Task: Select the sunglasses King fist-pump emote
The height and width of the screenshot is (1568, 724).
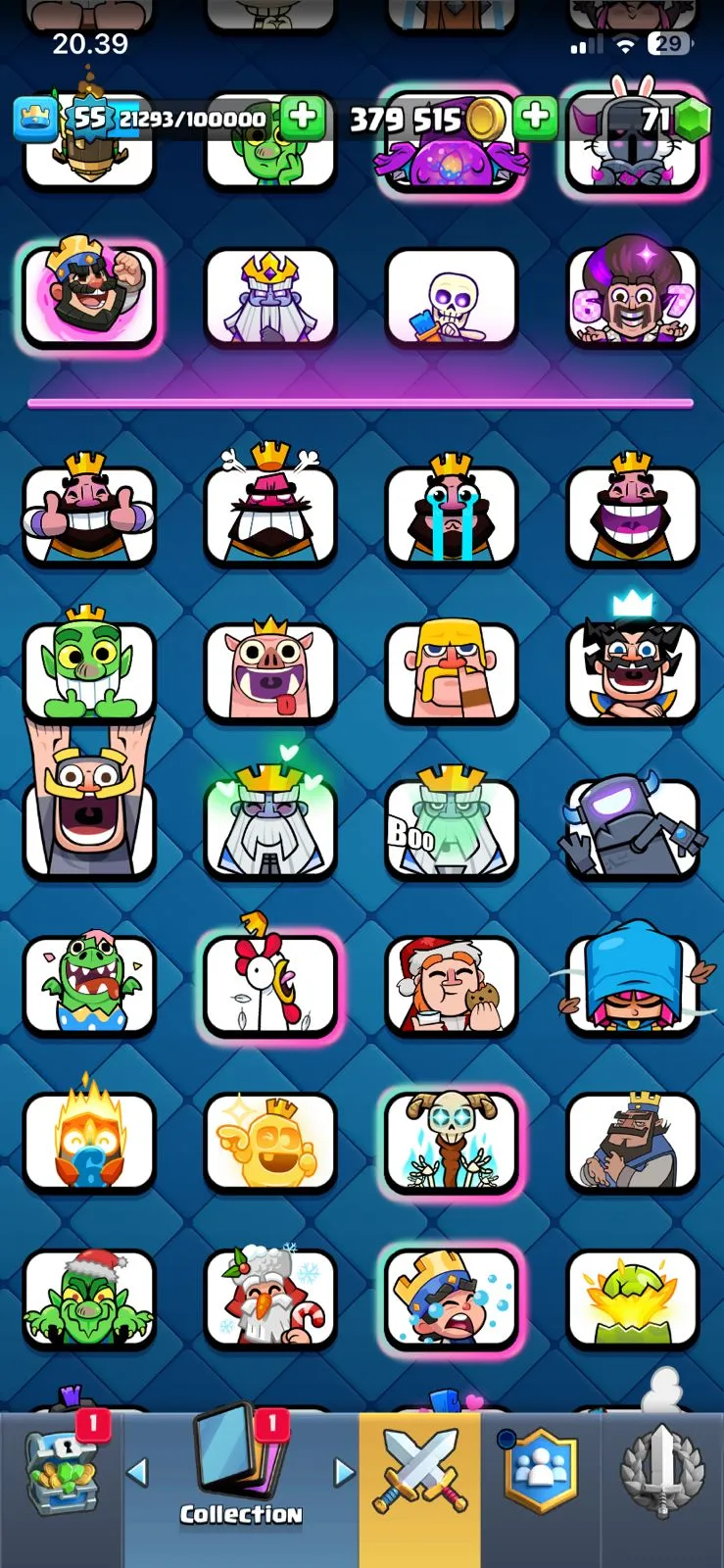Action: [x=89, y=294]
